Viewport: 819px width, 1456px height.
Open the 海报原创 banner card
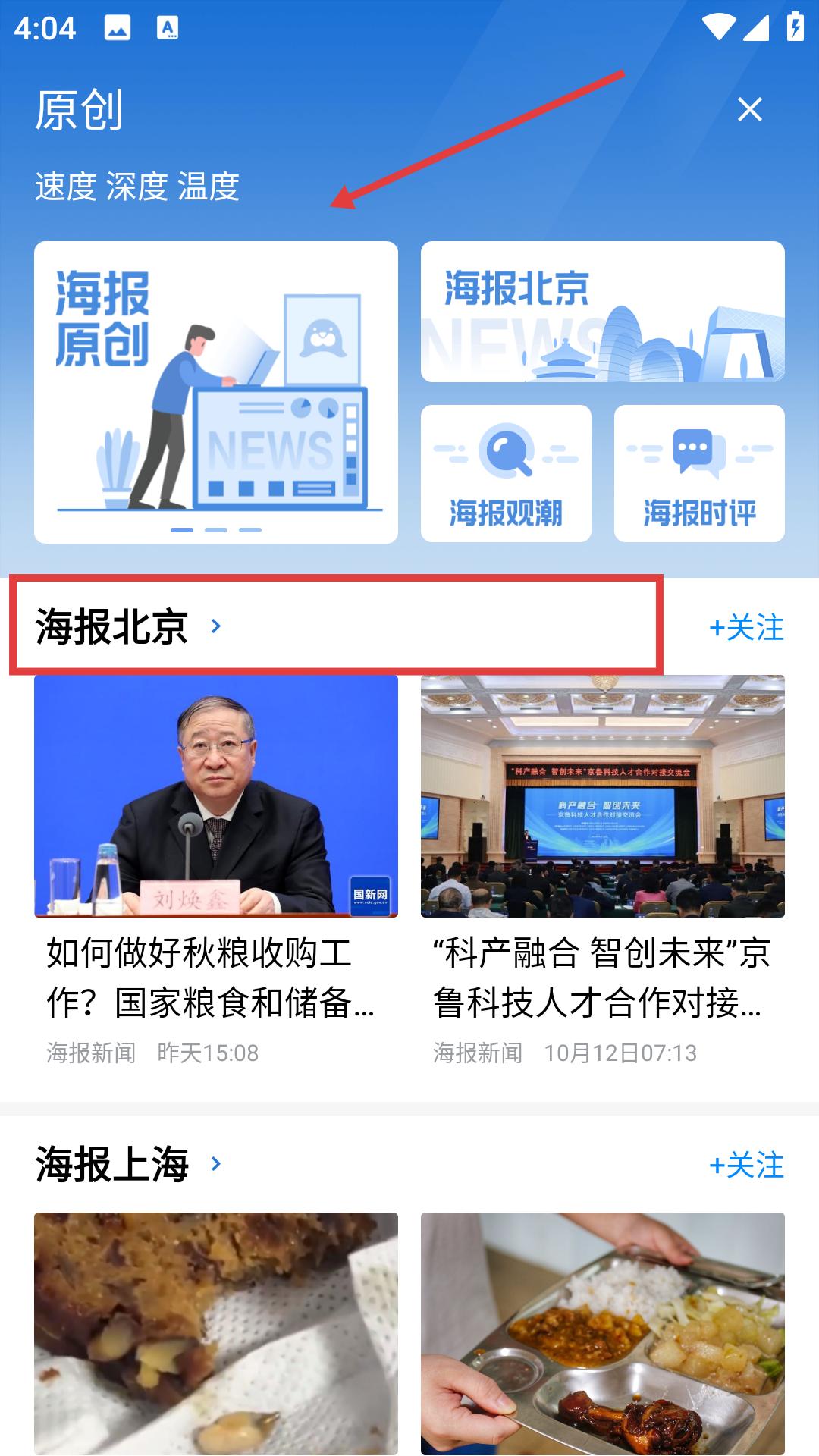[x=215, y=391]
